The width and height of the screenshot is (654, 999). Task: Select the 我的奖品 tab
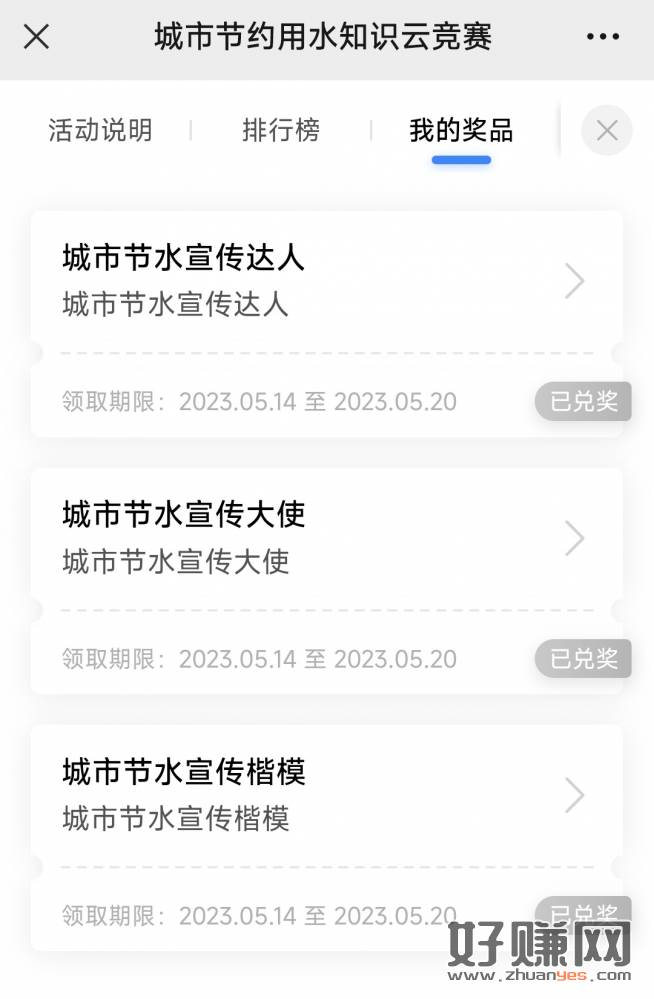461,130
